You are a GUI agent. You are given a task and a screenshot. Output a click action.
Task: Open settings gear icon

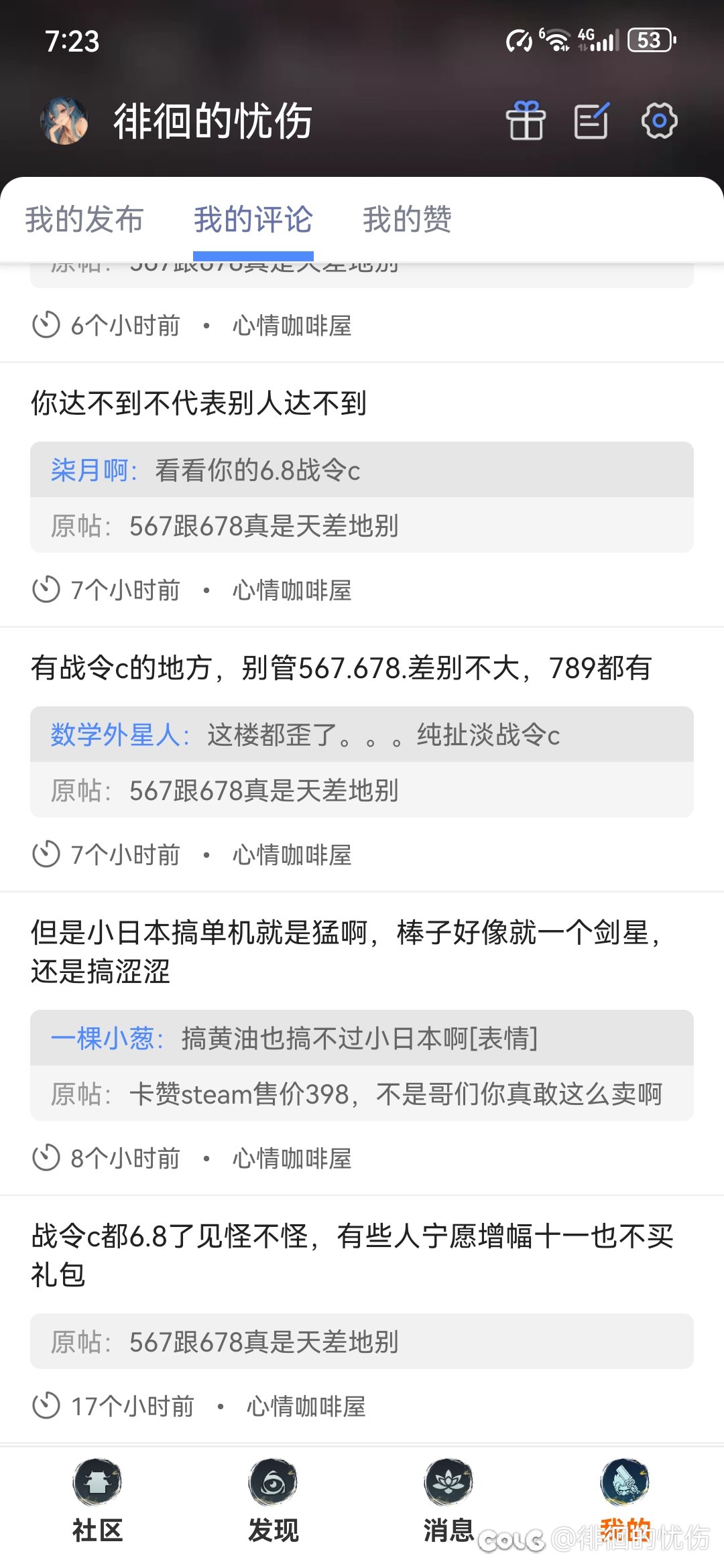pyautogui.click(x=660, y=121)
